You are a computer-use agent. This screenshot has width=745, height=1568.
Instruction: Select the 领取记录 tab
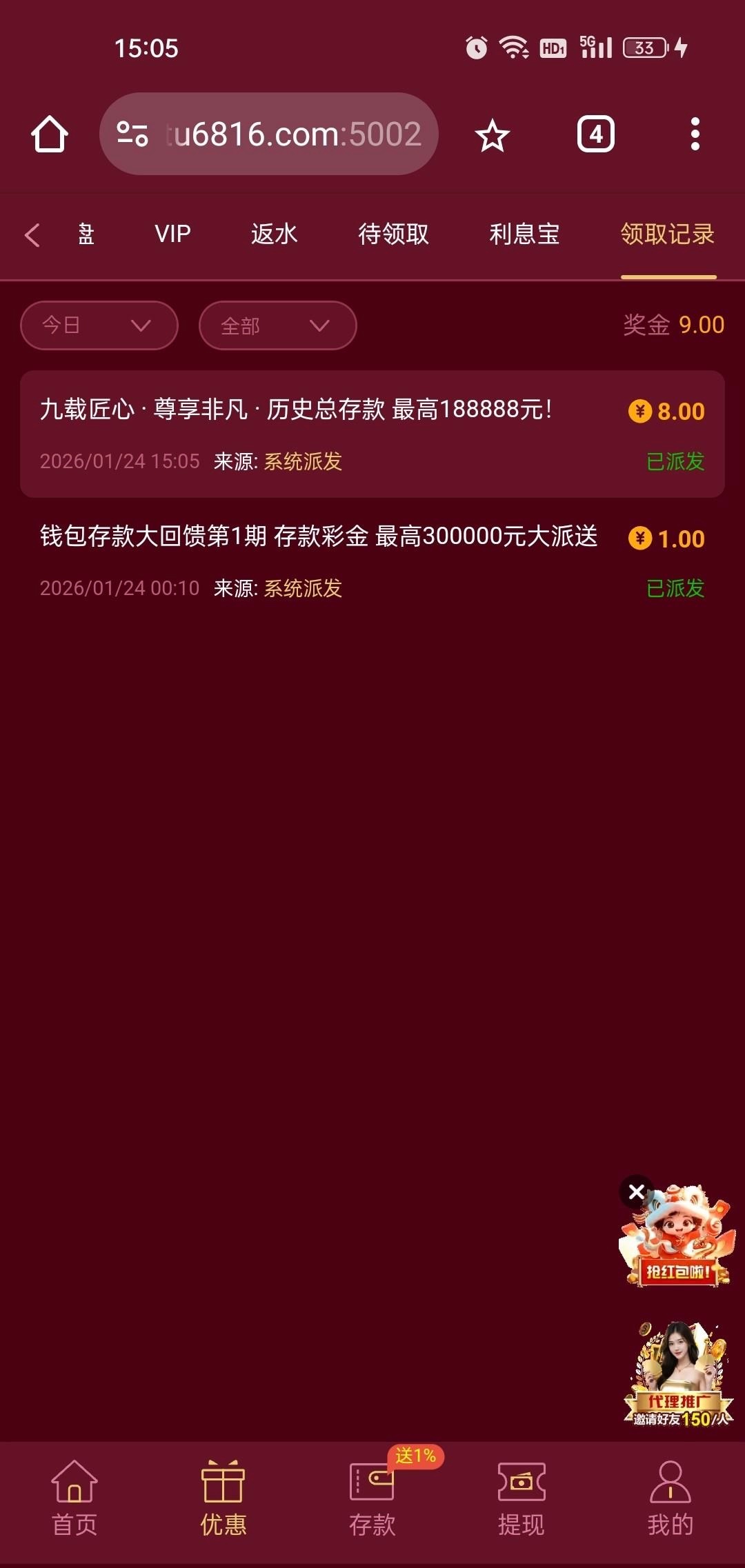(667, 234)
